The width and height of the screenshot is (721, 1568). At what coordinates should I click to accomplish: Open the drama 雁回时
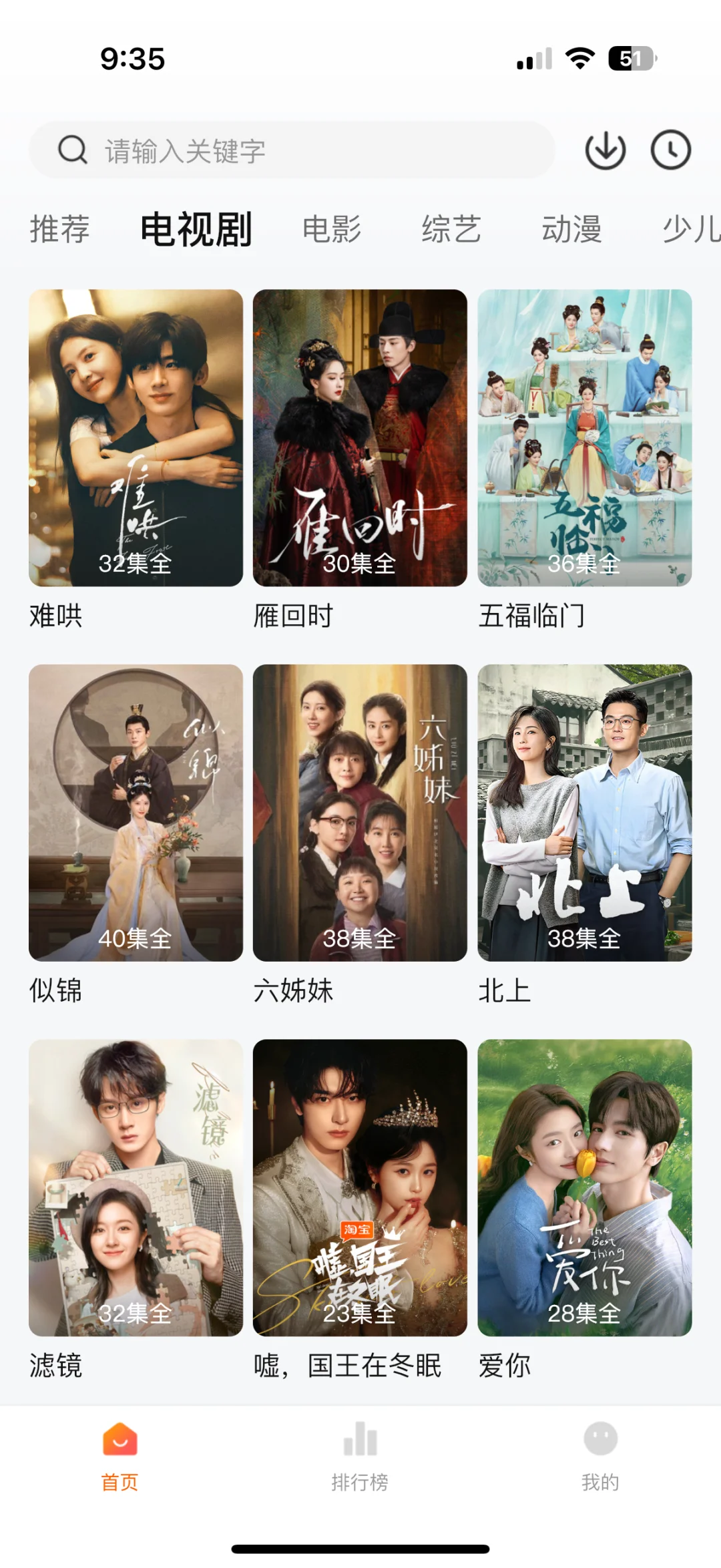coord(360,437)
